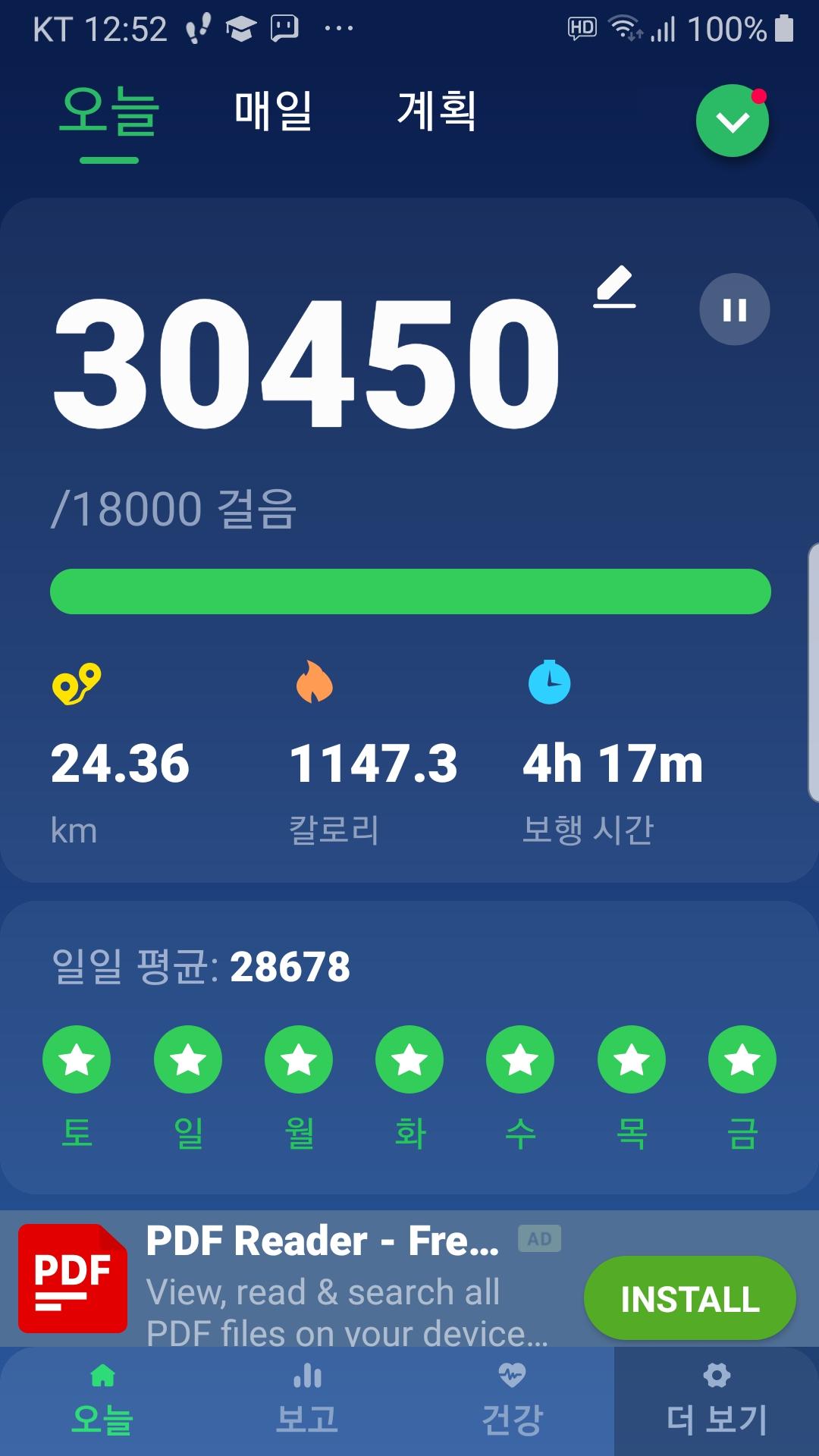This screenshot has height=1456, width=819.
Task: Go to the 건강 tab
Action: tap(512, 1403)
